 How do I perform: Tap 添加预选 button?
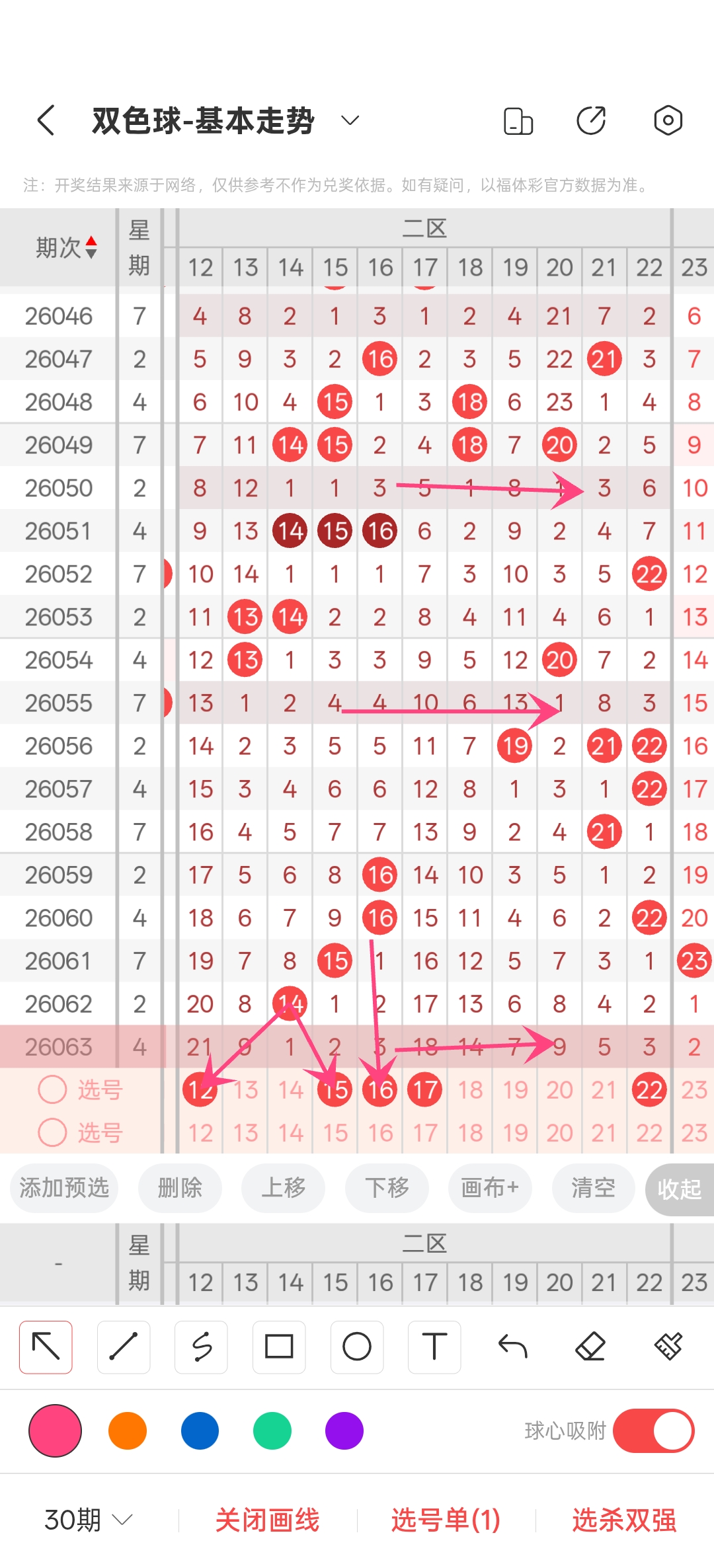[64, 1188]
